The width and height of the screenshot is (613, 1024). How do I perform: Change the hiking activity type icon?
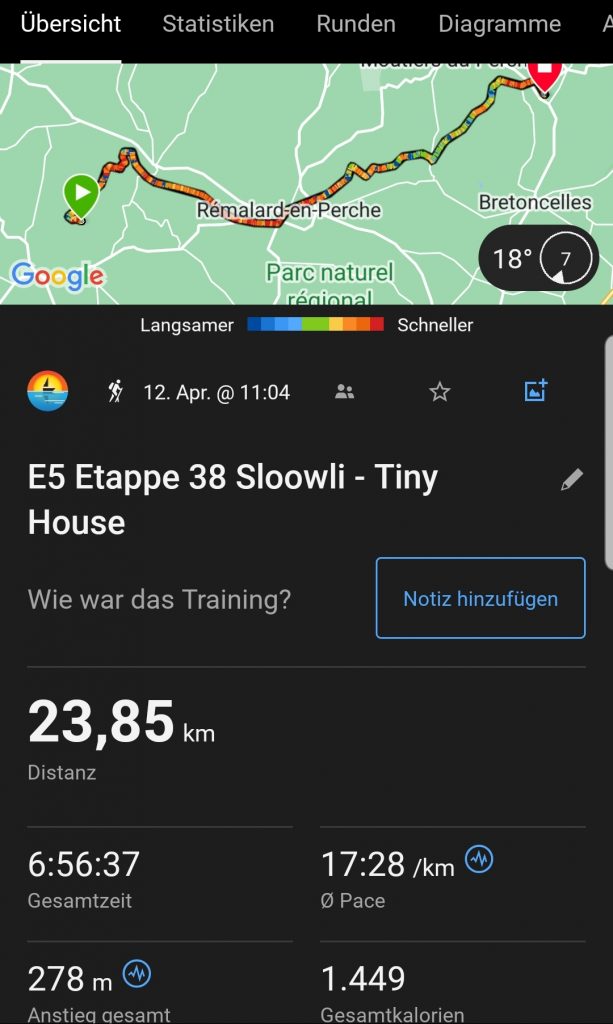point(116,392)
